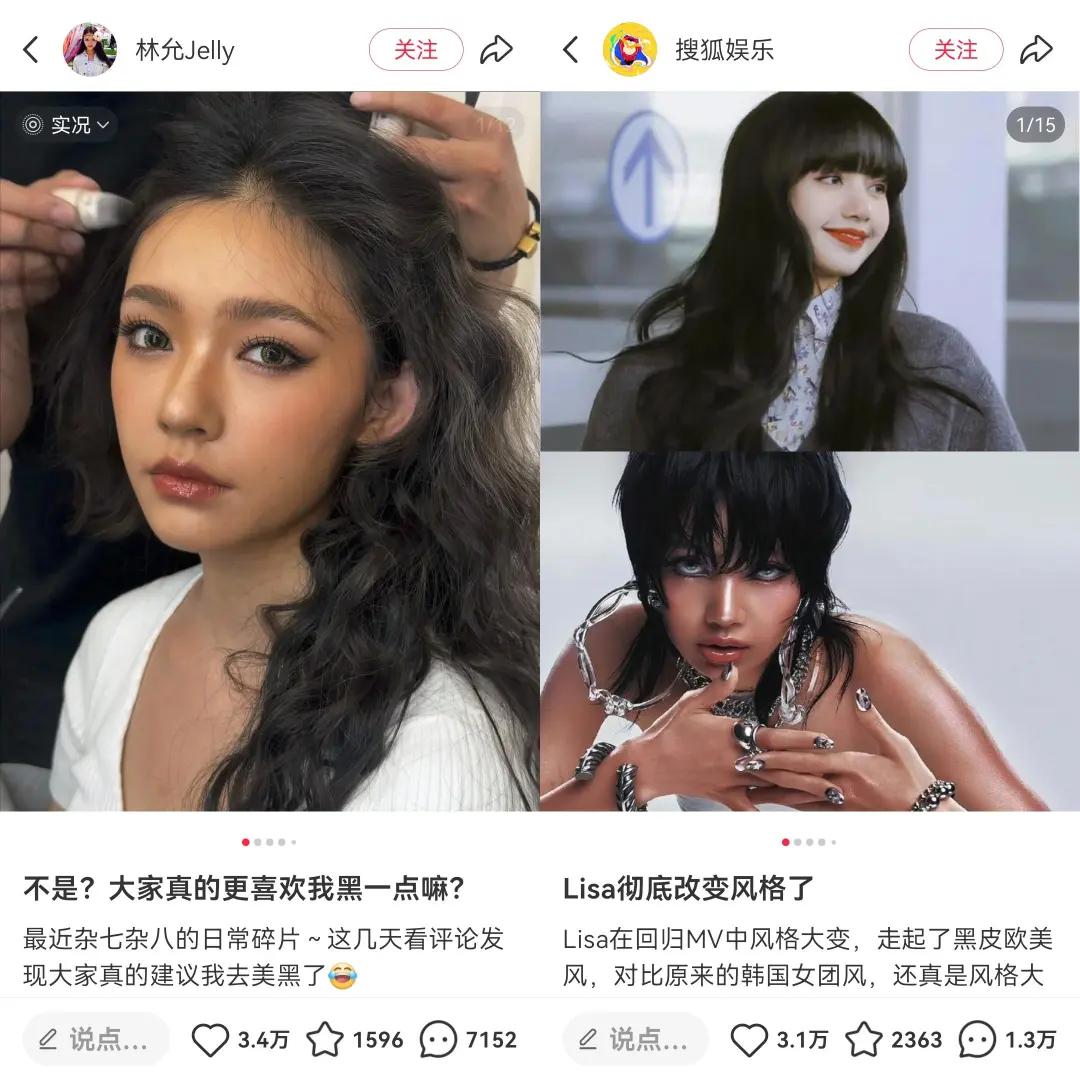Bookmark the post with 2363 saves

point(864,1040)
